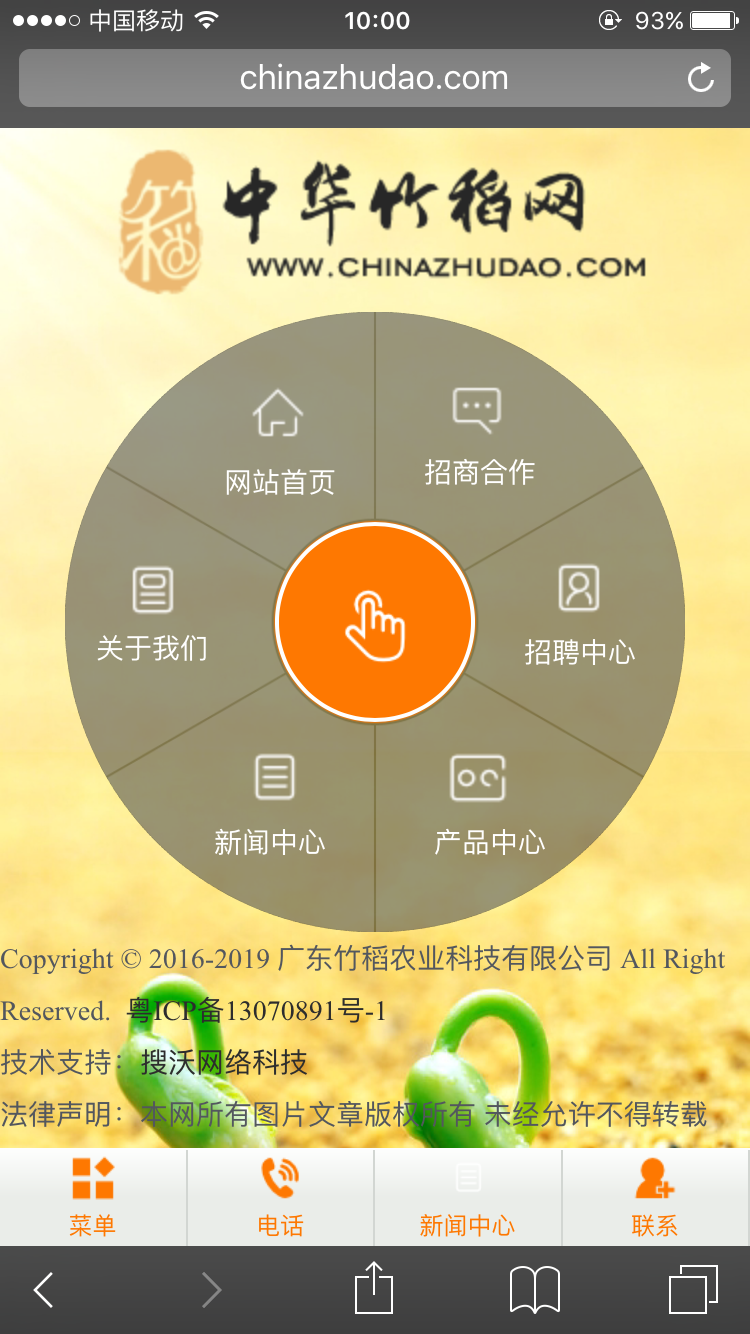Open the 菜单 tab in the bottom bar
The height and width of the screenshot is (1334, 750).
(93, 1197)
